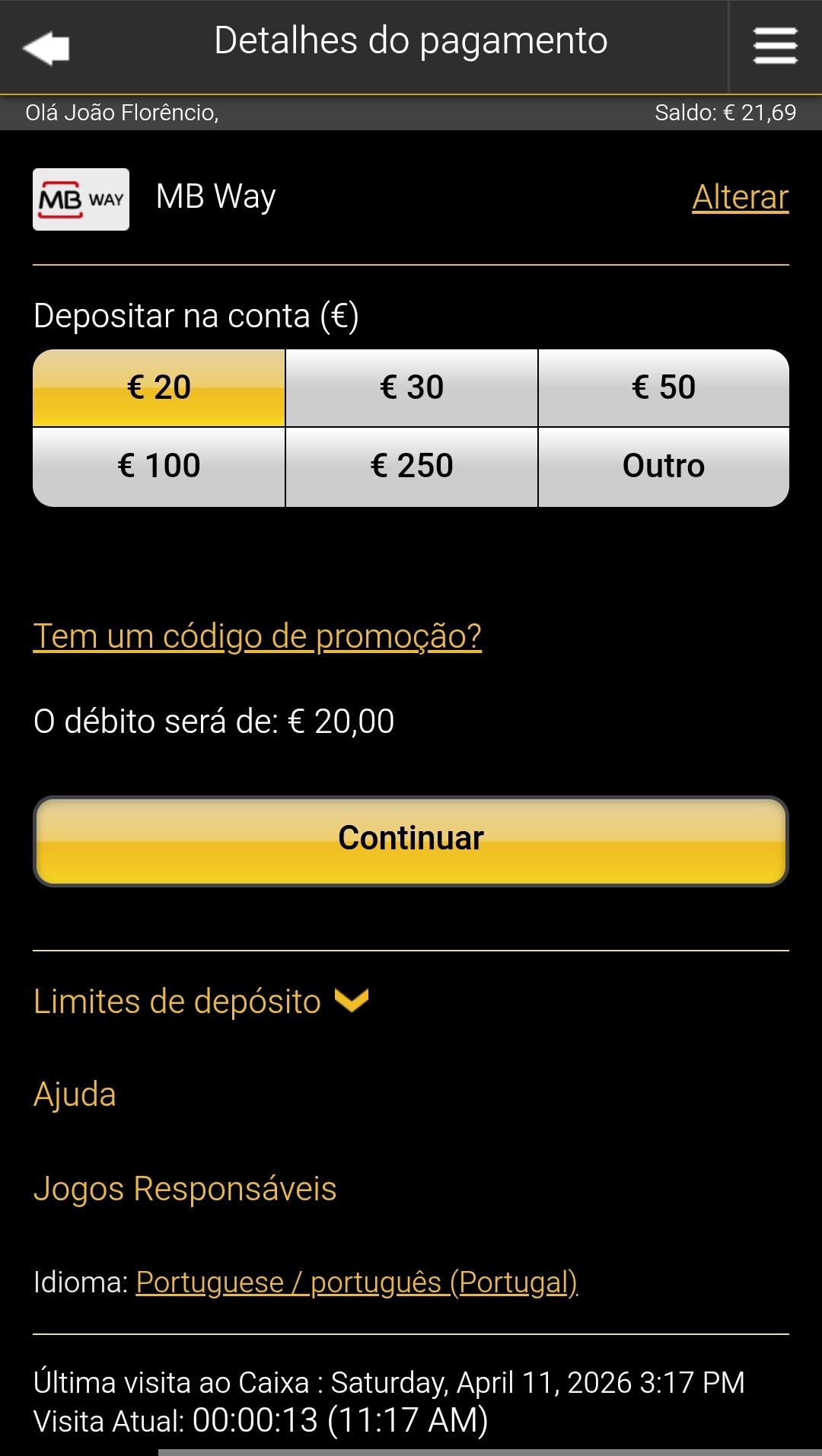
Task: Open the Ajuda link
Action: point(75,1094)
